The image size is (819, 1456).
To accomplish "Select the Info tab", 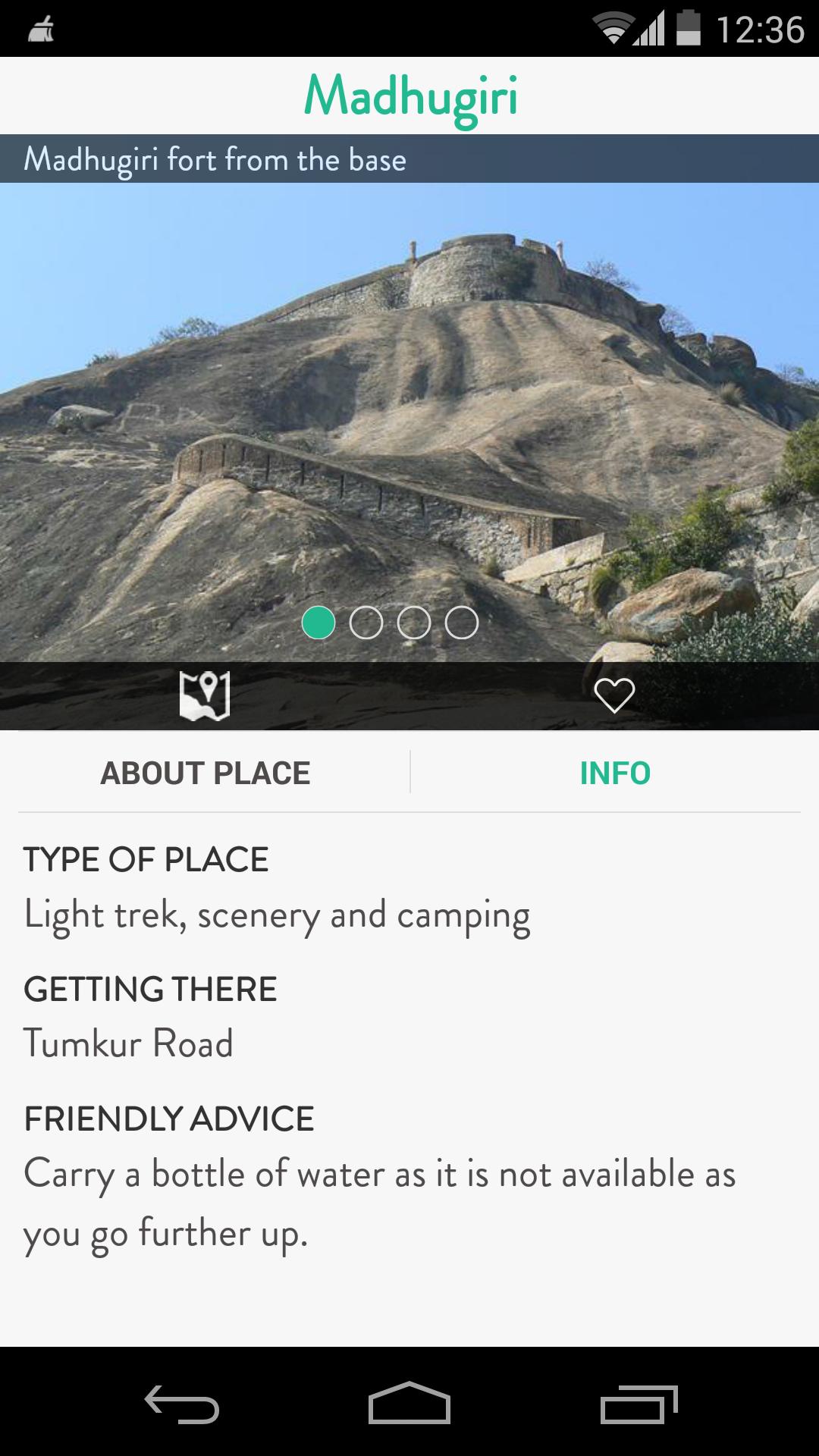I will coord(615,773).
